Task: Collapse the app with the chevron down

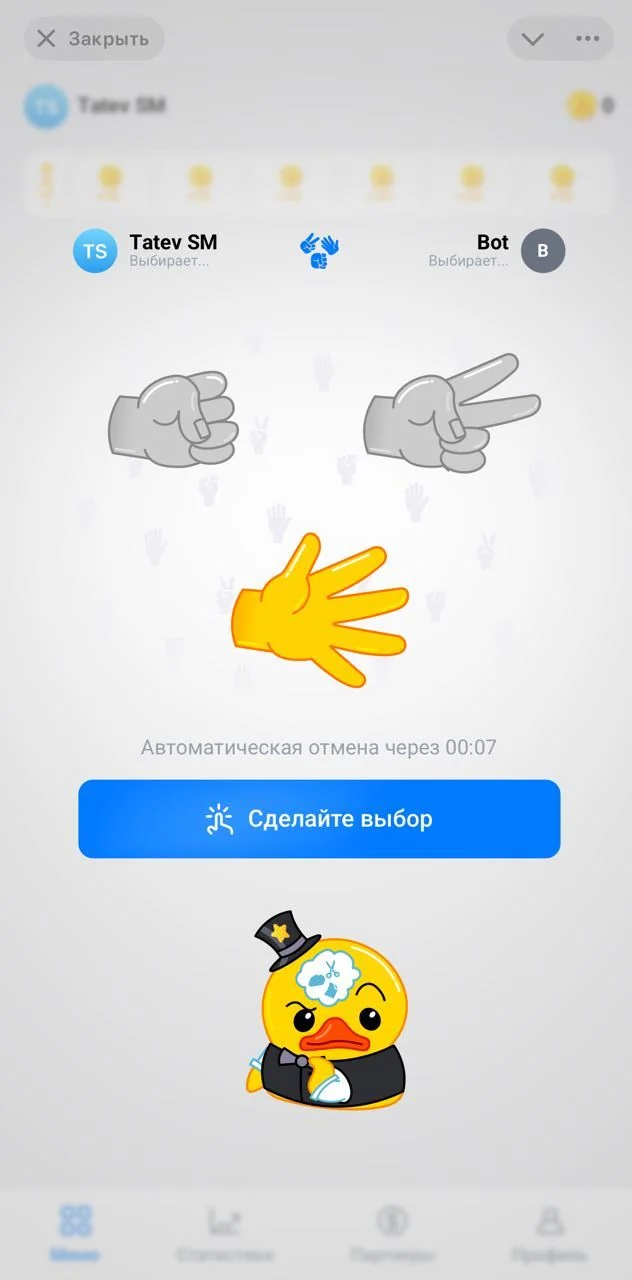Action: 533,39
